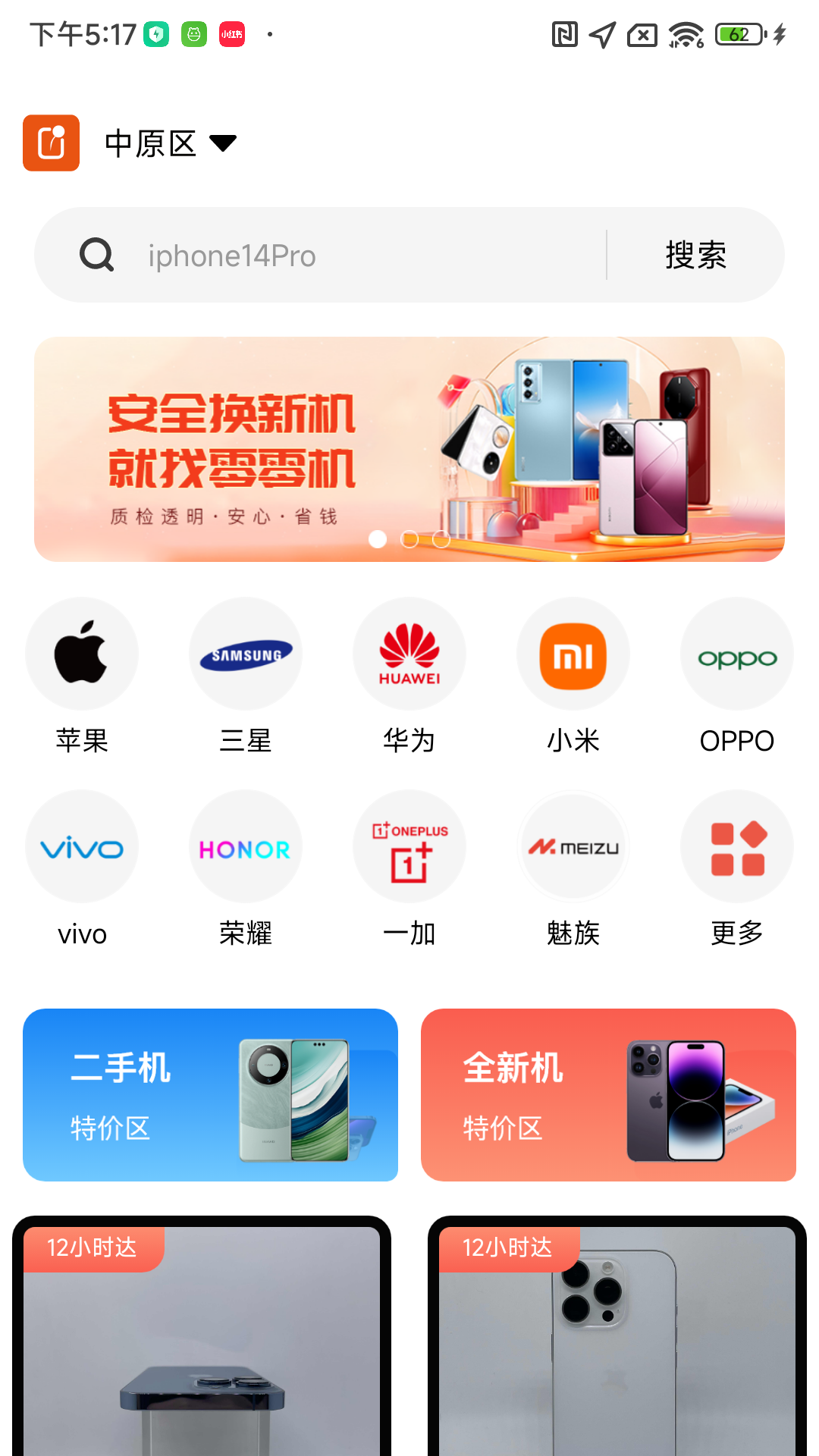The height and width of the screenshot is (1456, 819).
Task: Click the app logo in top left
Action: (x=51, y=143)
